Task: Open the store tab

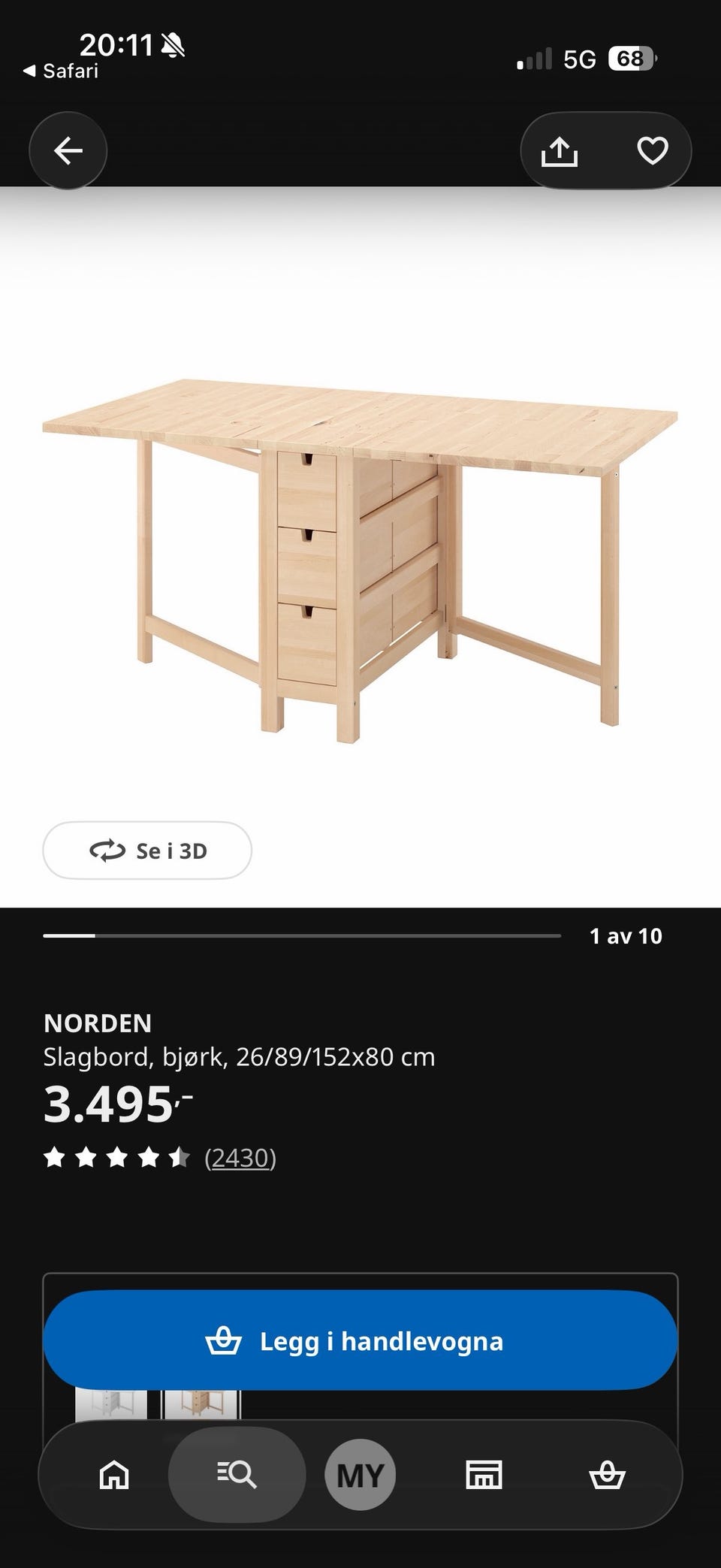Action: 484,1475
